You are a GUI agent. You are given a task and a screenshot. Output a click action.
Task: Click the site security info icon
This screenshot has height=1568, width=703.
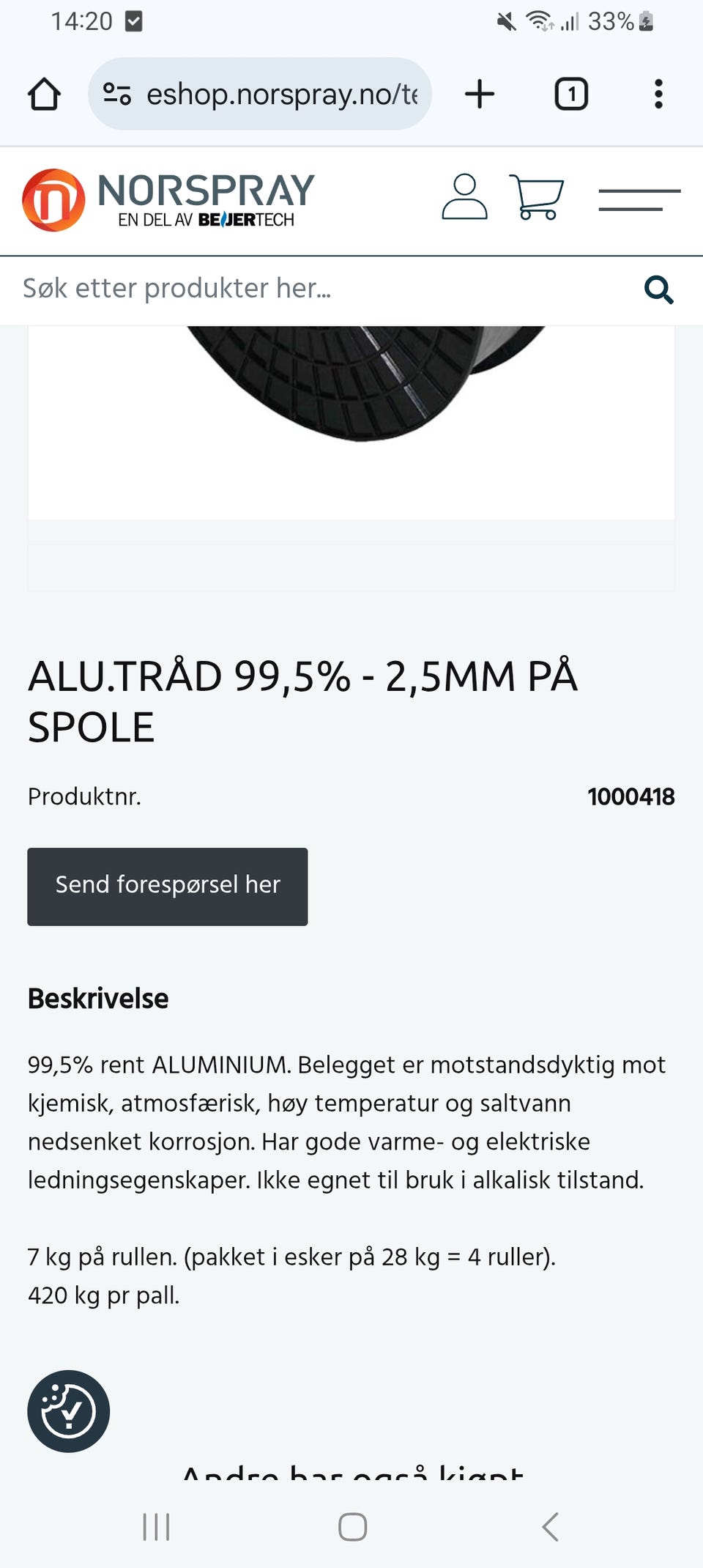117,94
